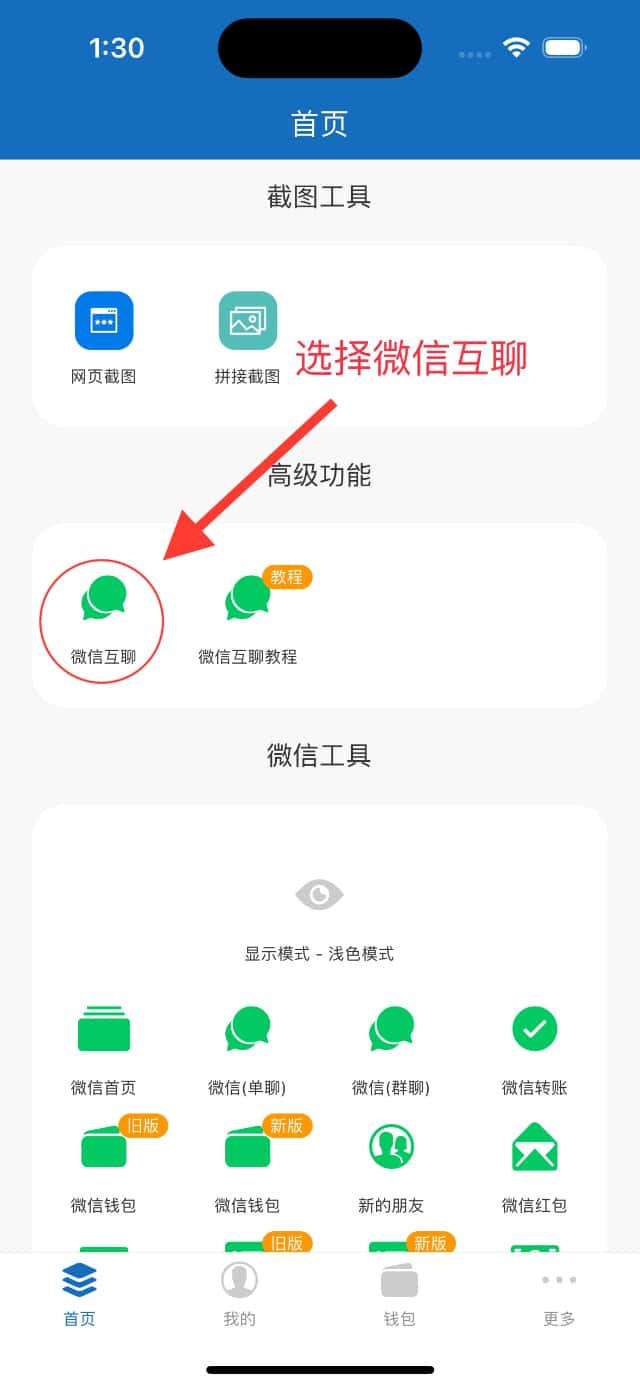Toggle the 显示模式 eye icon
Screen dimensions: 640x1387
pyautogui.click(x=319, y=894)
